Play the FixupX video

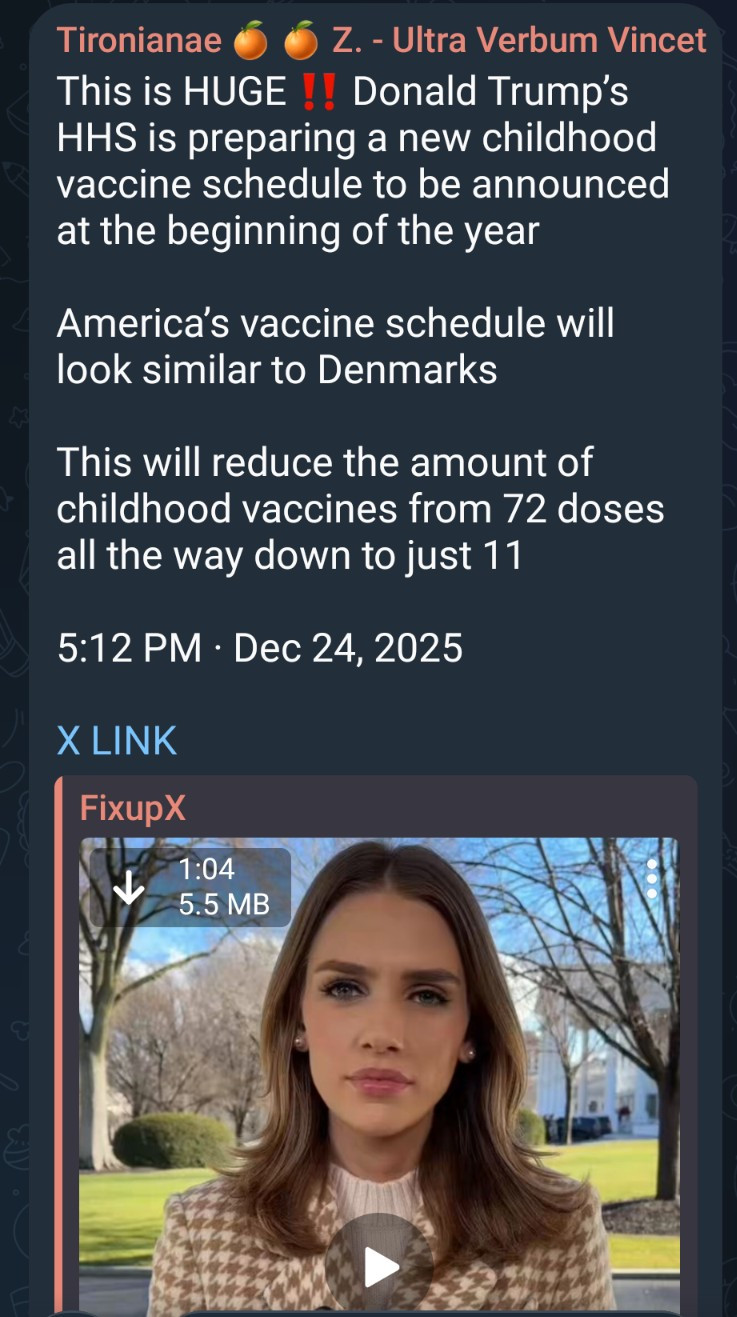(x=379, y=1268)
